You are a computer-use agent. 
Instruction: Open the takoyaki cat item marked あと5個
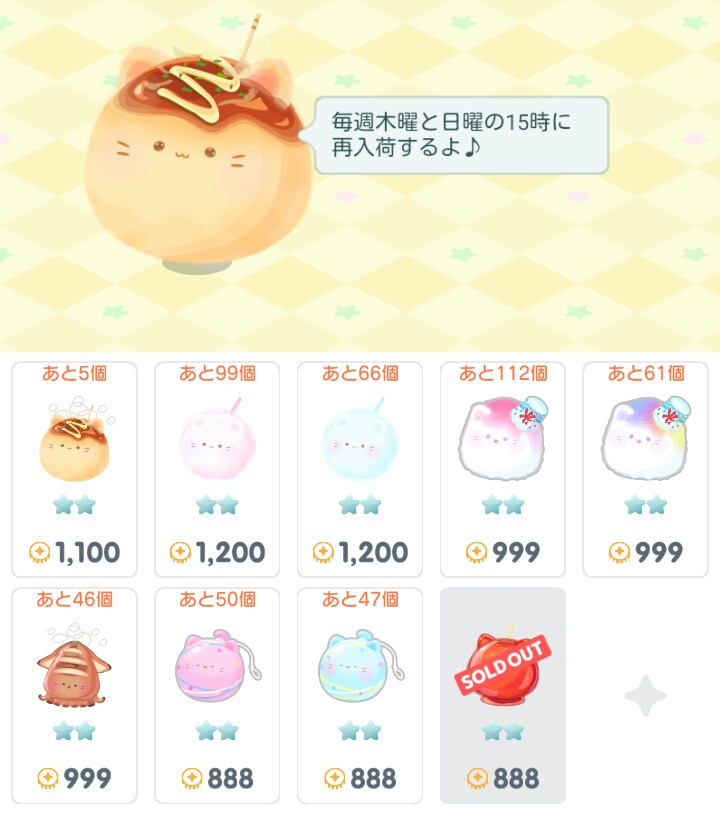[x=74, y=469]
